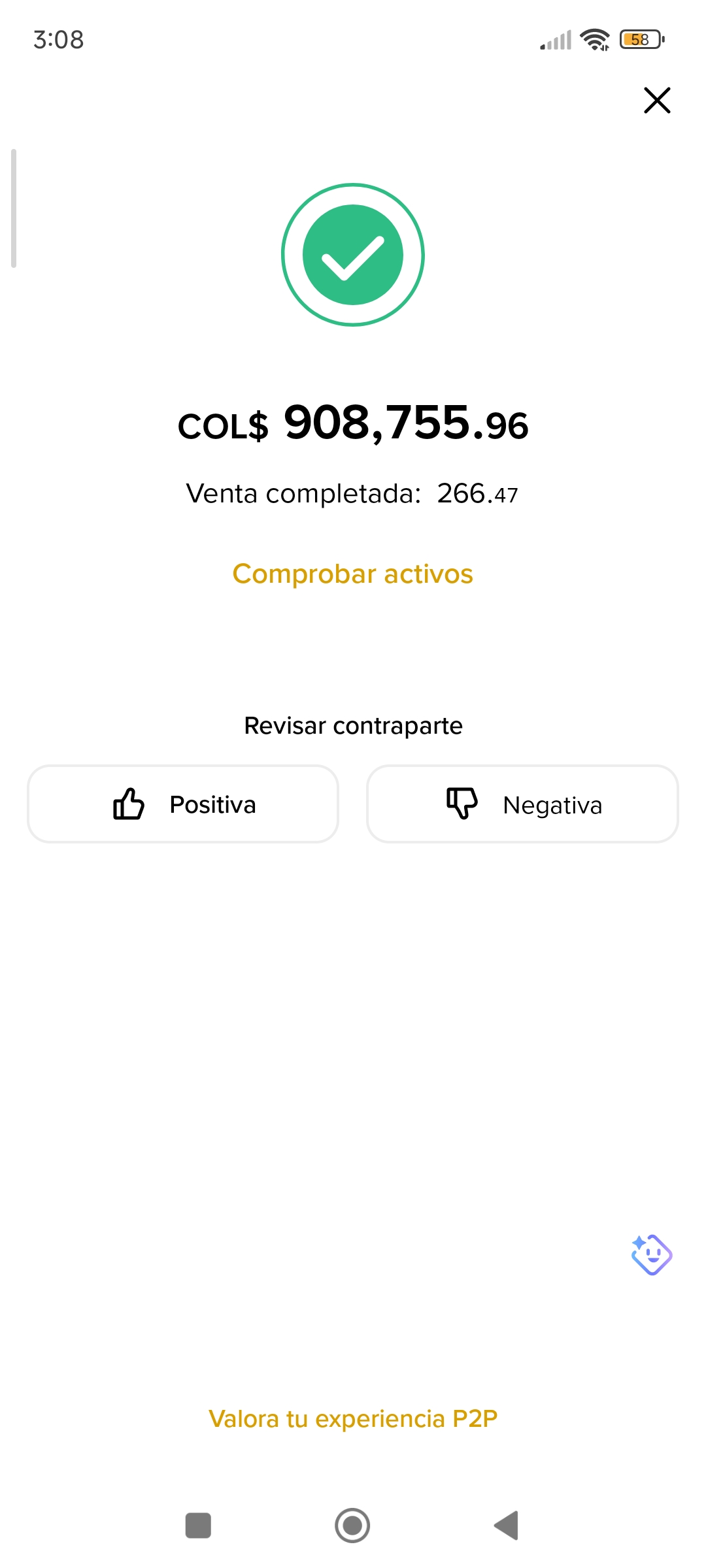Viewport: 706px width, 1568px height.
Task: Dismiss the order completion screen with the X
Action: 656,101
